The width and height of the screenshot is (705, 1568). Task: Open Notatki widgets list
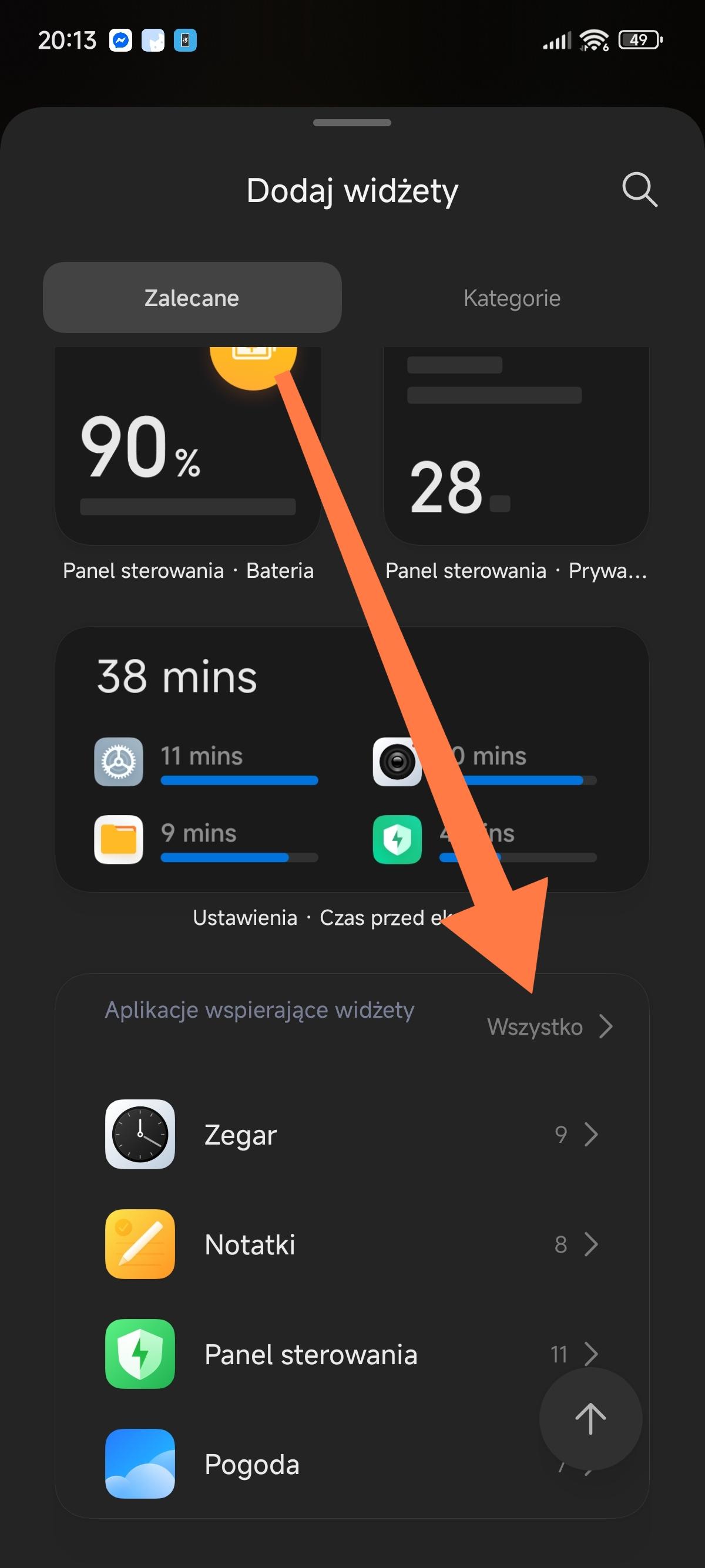click(x=352, y=1244)
